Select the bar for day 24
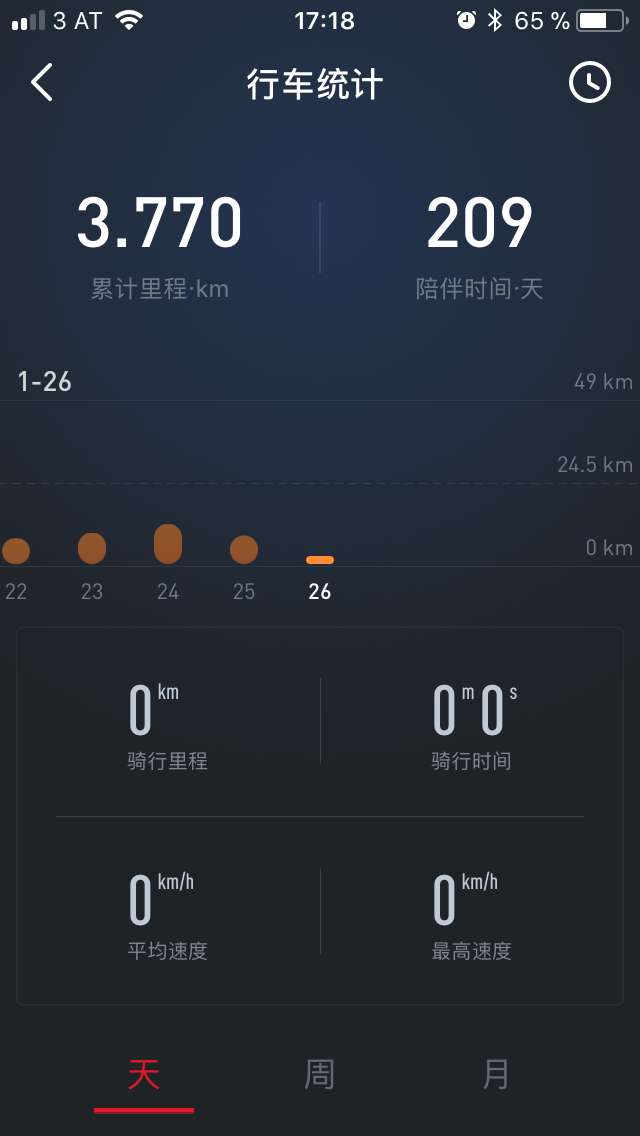 (168, 544)
